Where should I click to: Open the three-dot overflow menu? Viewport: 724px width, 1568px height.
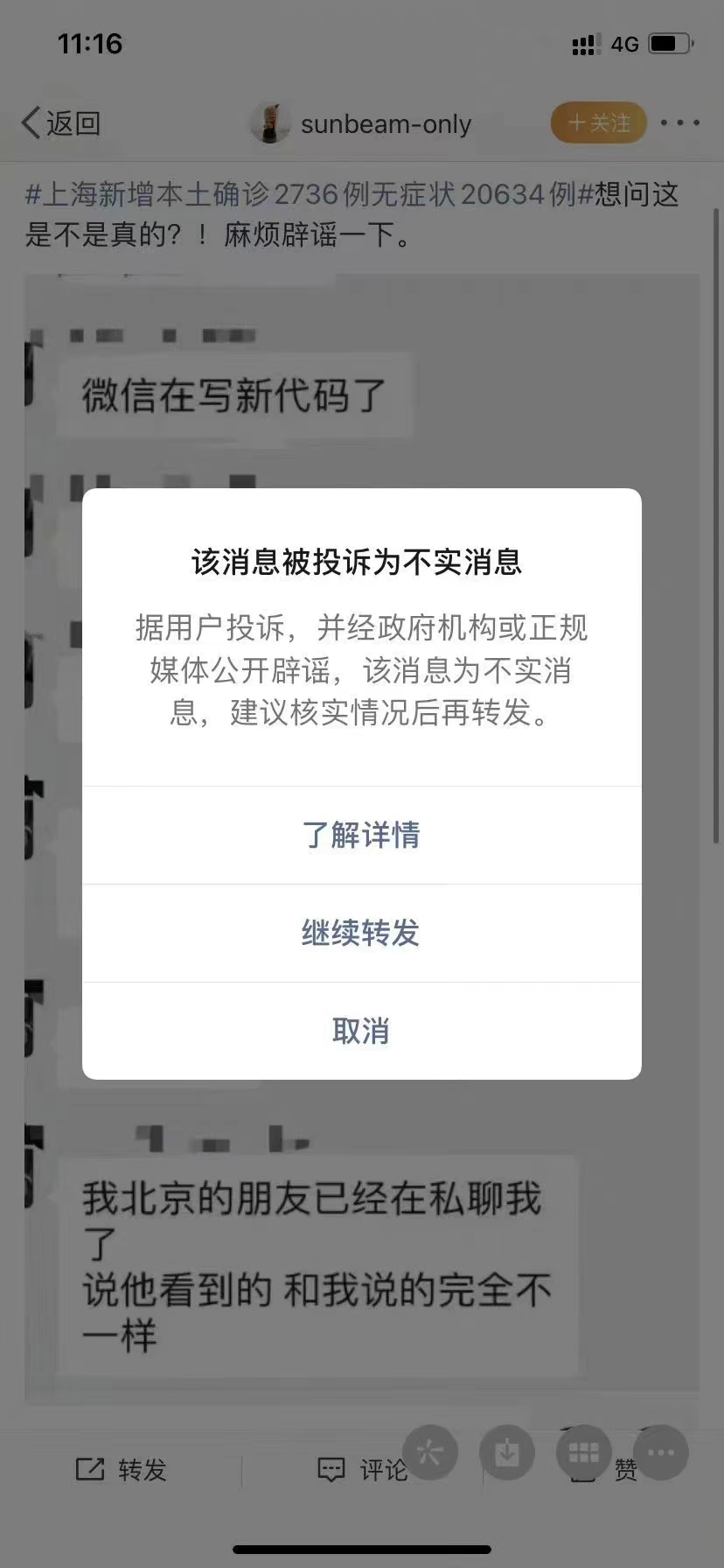[x=679, y=123]
